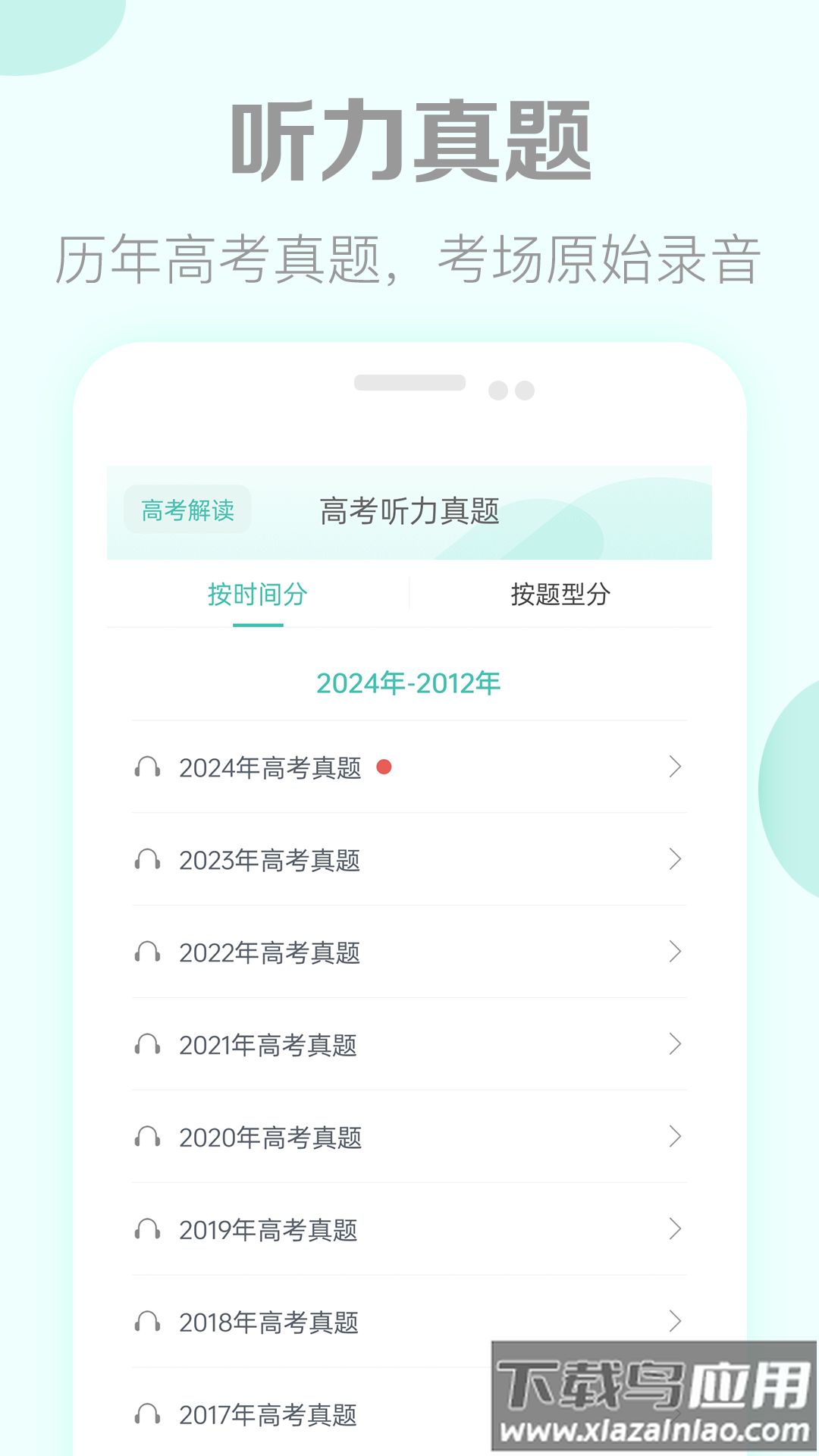Tap the headphone icon for 2017年高考真题
This screenshot has height=1456, width=819.
click(149, 1413)
